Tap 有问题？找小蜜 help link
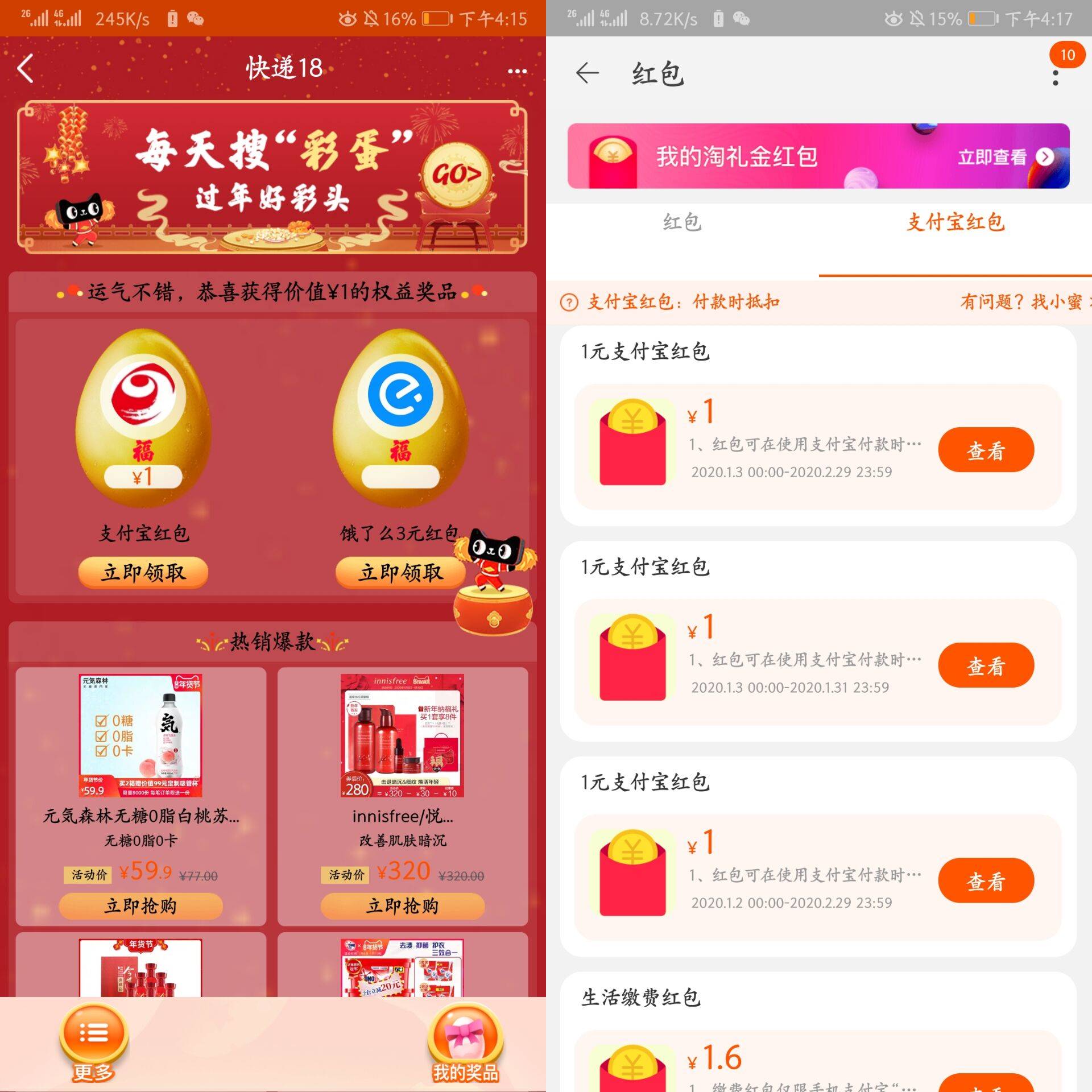1092x1092 pixels. [1021, 301]
